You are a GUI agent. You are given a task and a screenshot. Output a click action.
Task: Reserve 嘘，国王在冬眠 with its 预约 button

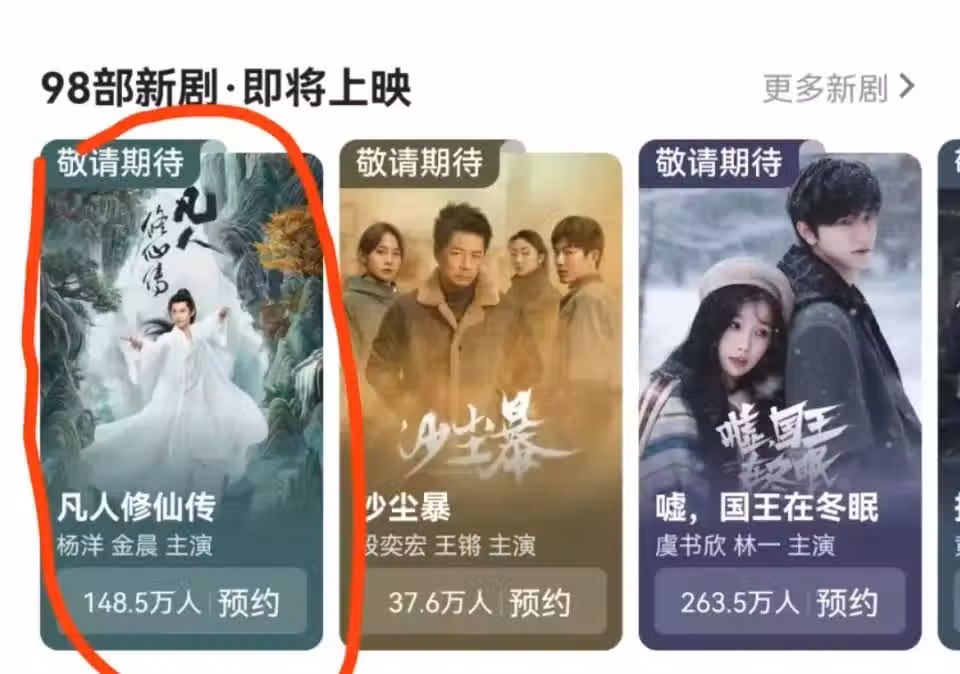click(x=846, y=603)
